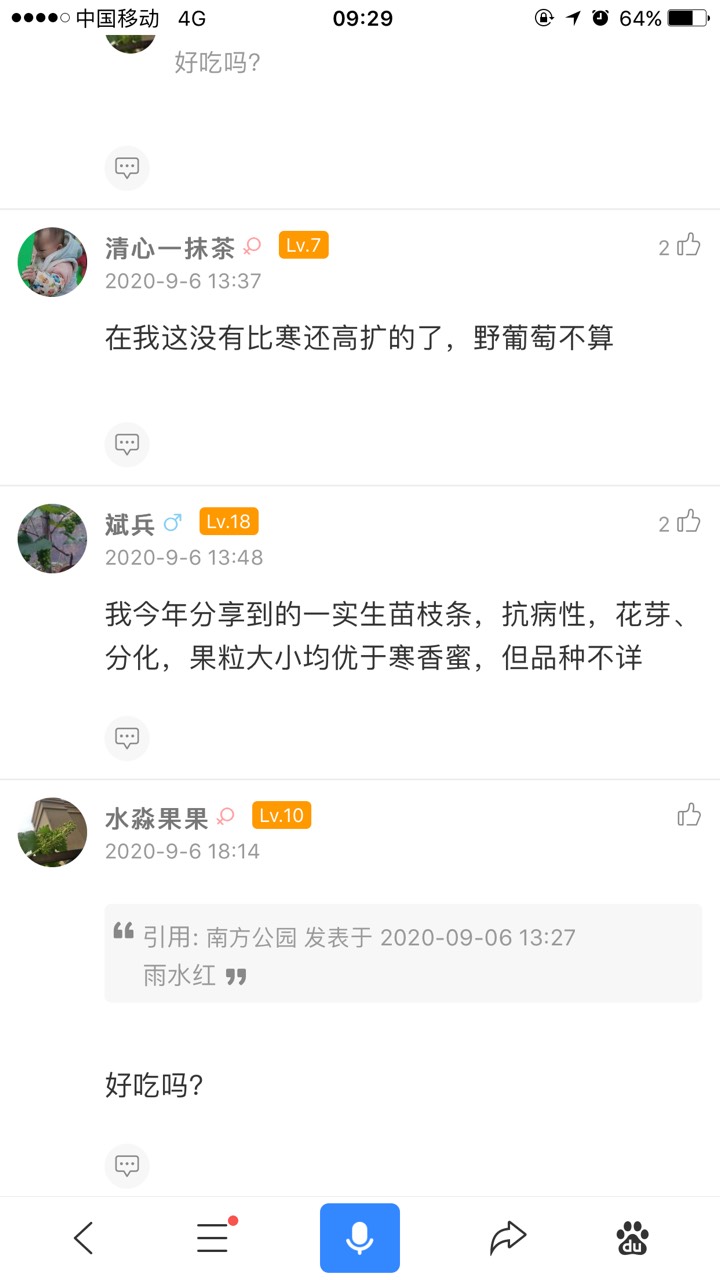The width and height of the screenshot is (720, 1280).
Task: Open 斌兵's profile avatar
Action: pos(52,539)
